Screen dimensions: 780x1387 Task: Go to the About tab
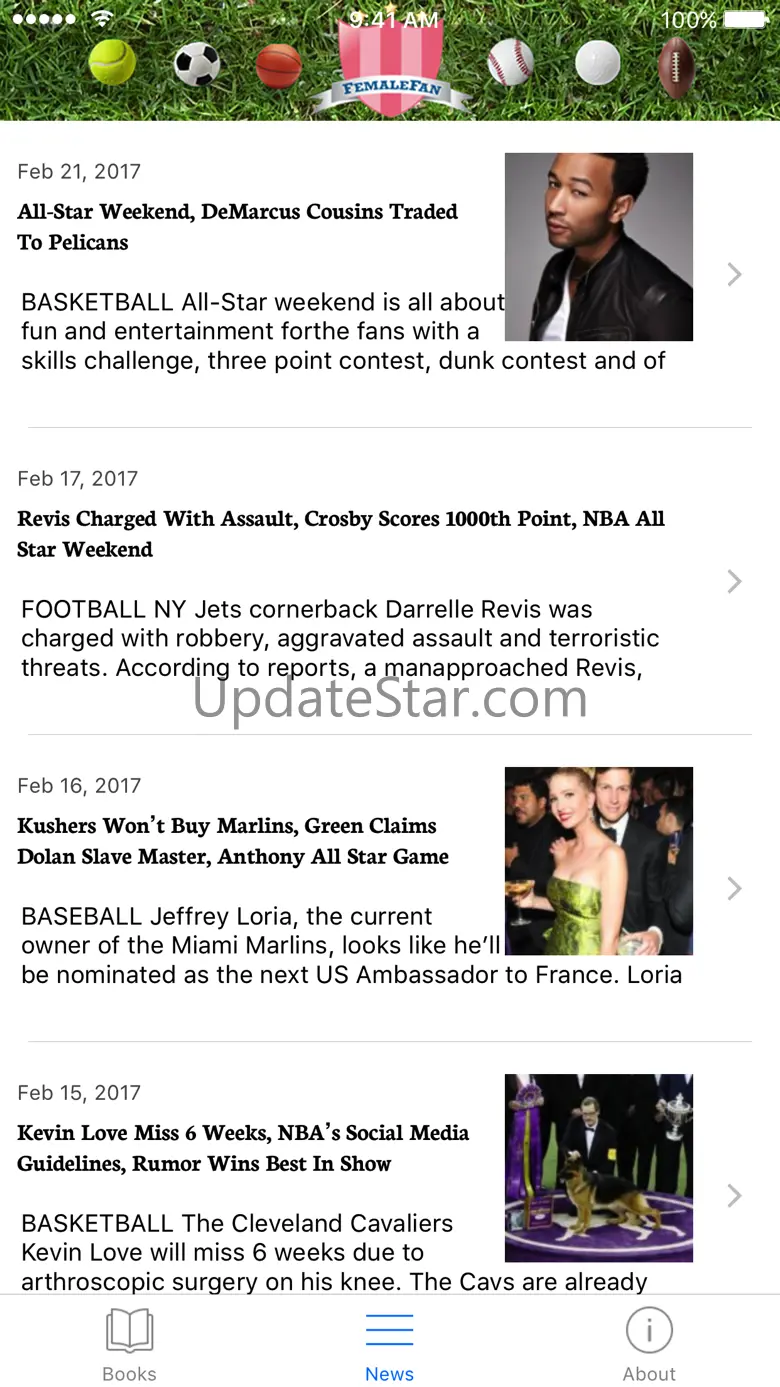point(649,1344)
